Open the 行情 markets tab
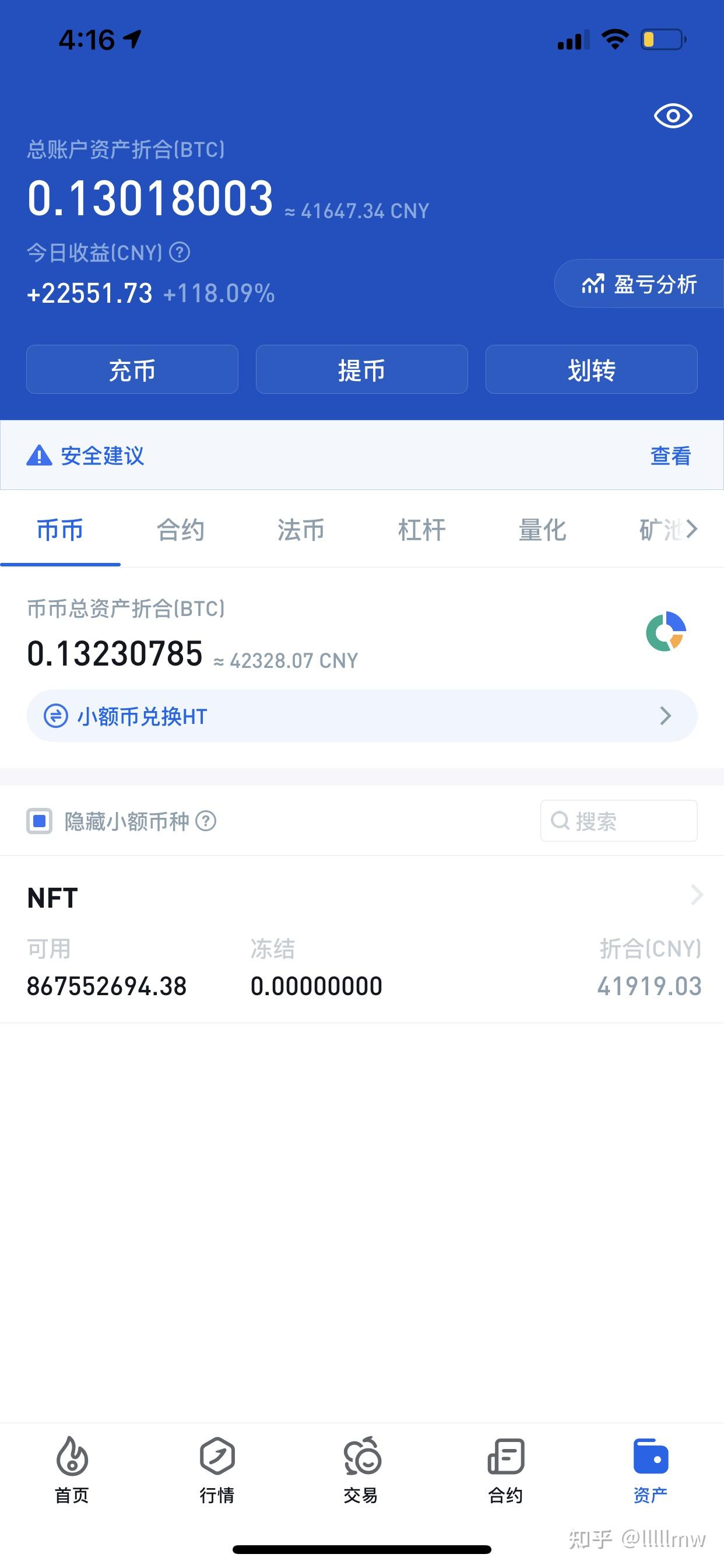724x1568 pixels. (x=217, y=1469)
